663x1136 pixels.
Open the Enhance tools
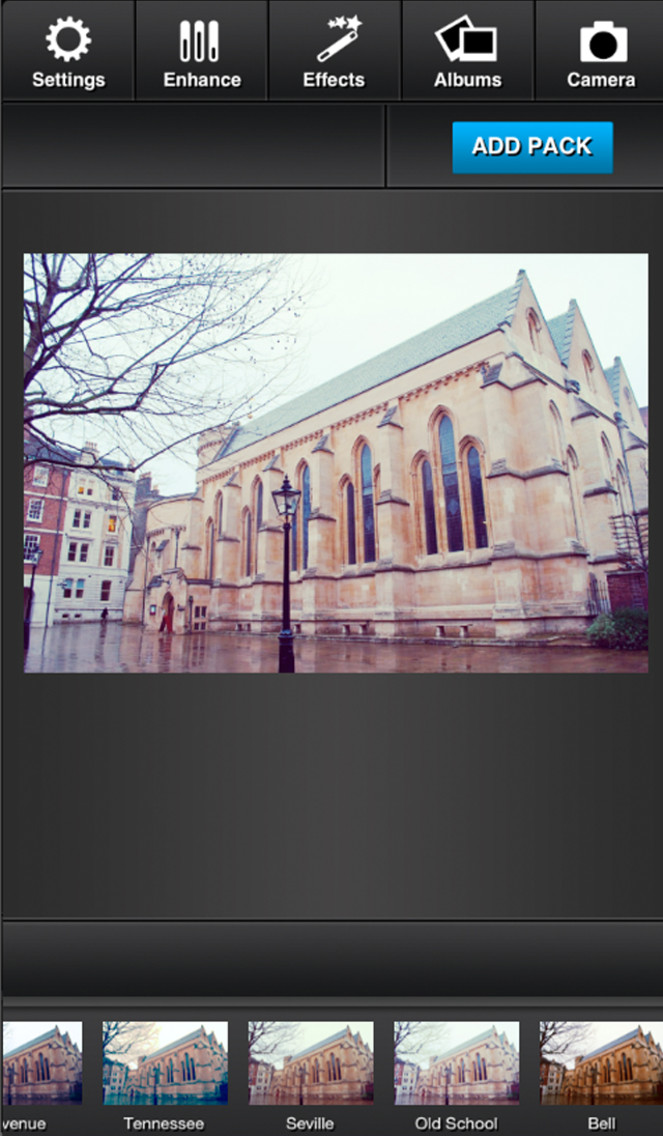[x=201, y=51]
